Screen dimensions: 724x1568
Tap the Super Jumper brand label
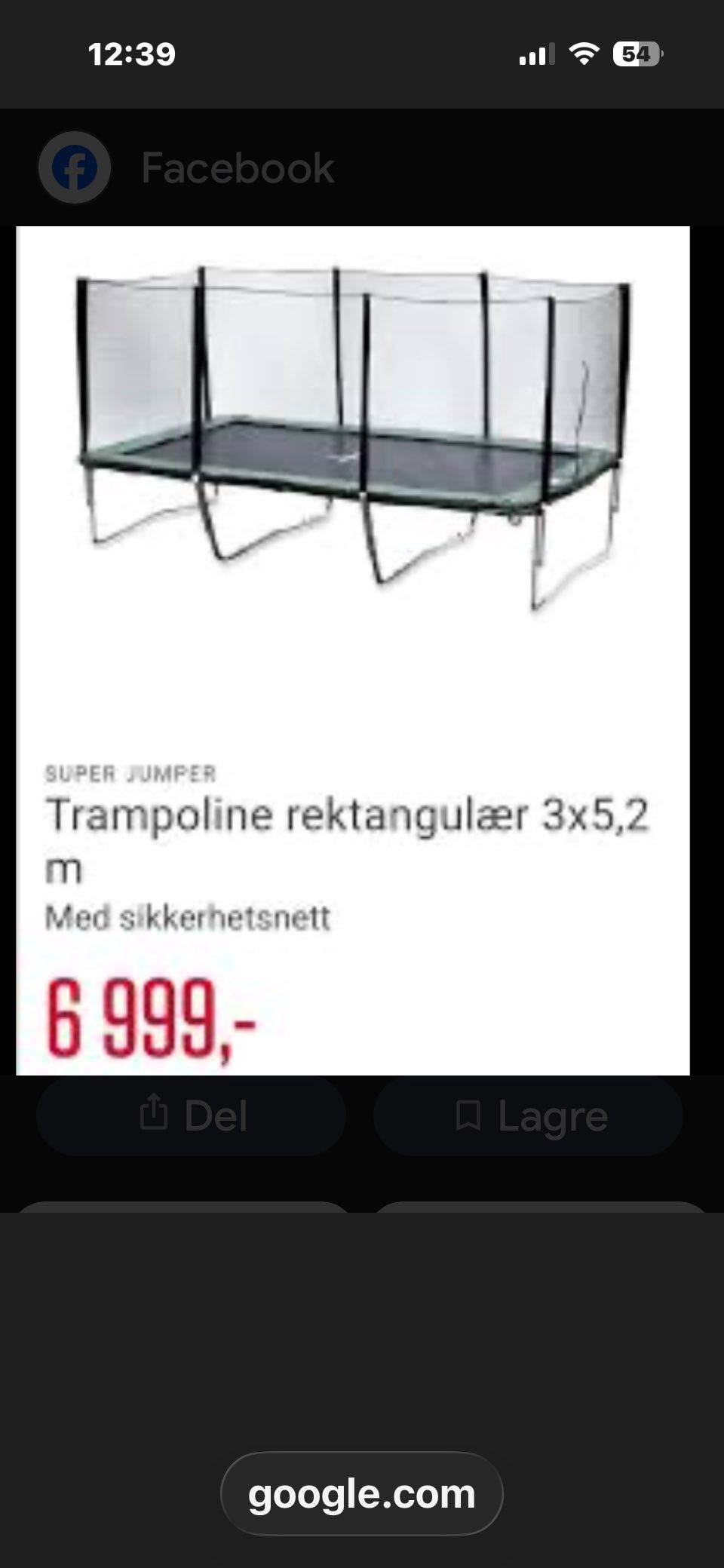(x=131, y=772)
